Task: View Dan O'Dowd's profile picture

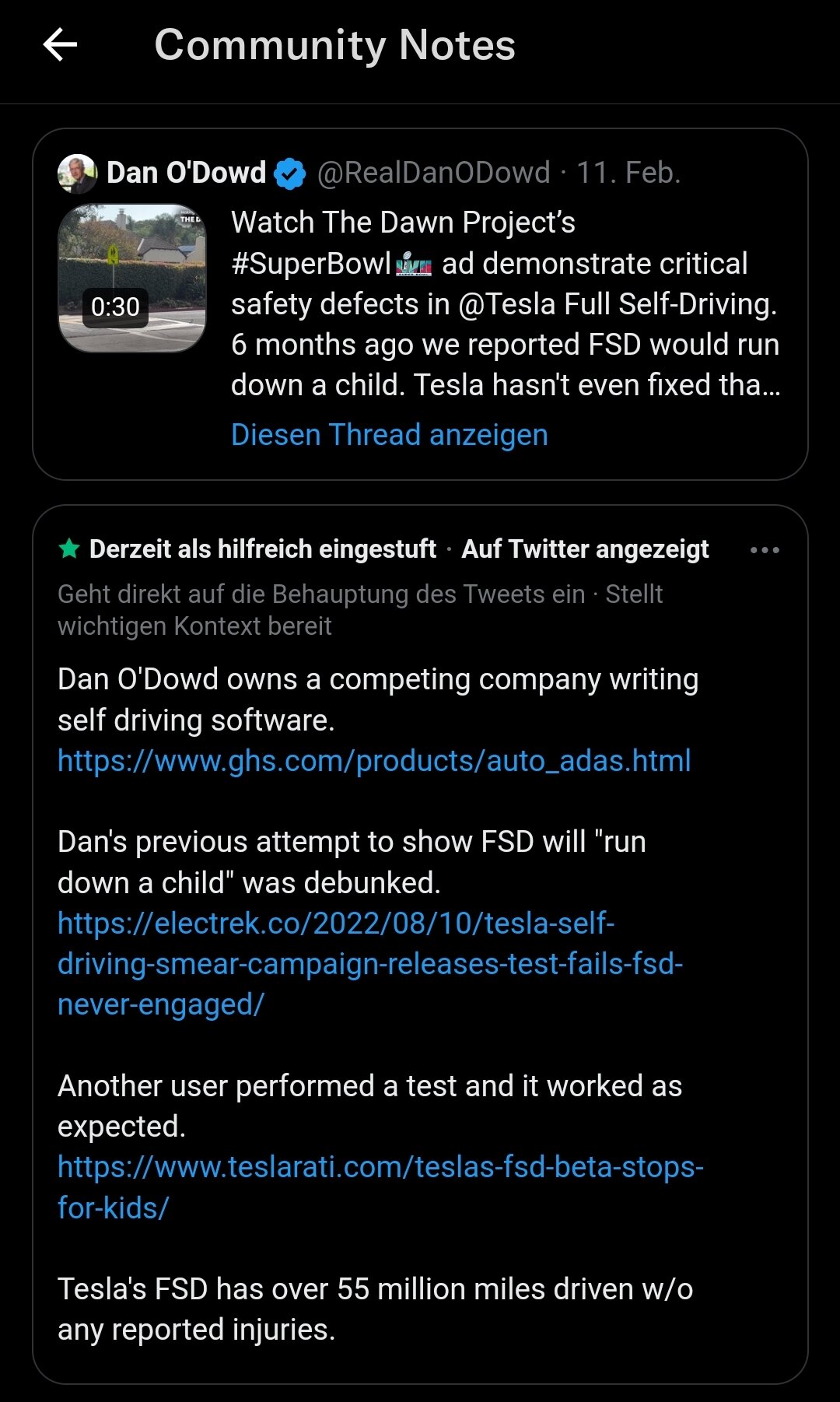Action: 77,173
